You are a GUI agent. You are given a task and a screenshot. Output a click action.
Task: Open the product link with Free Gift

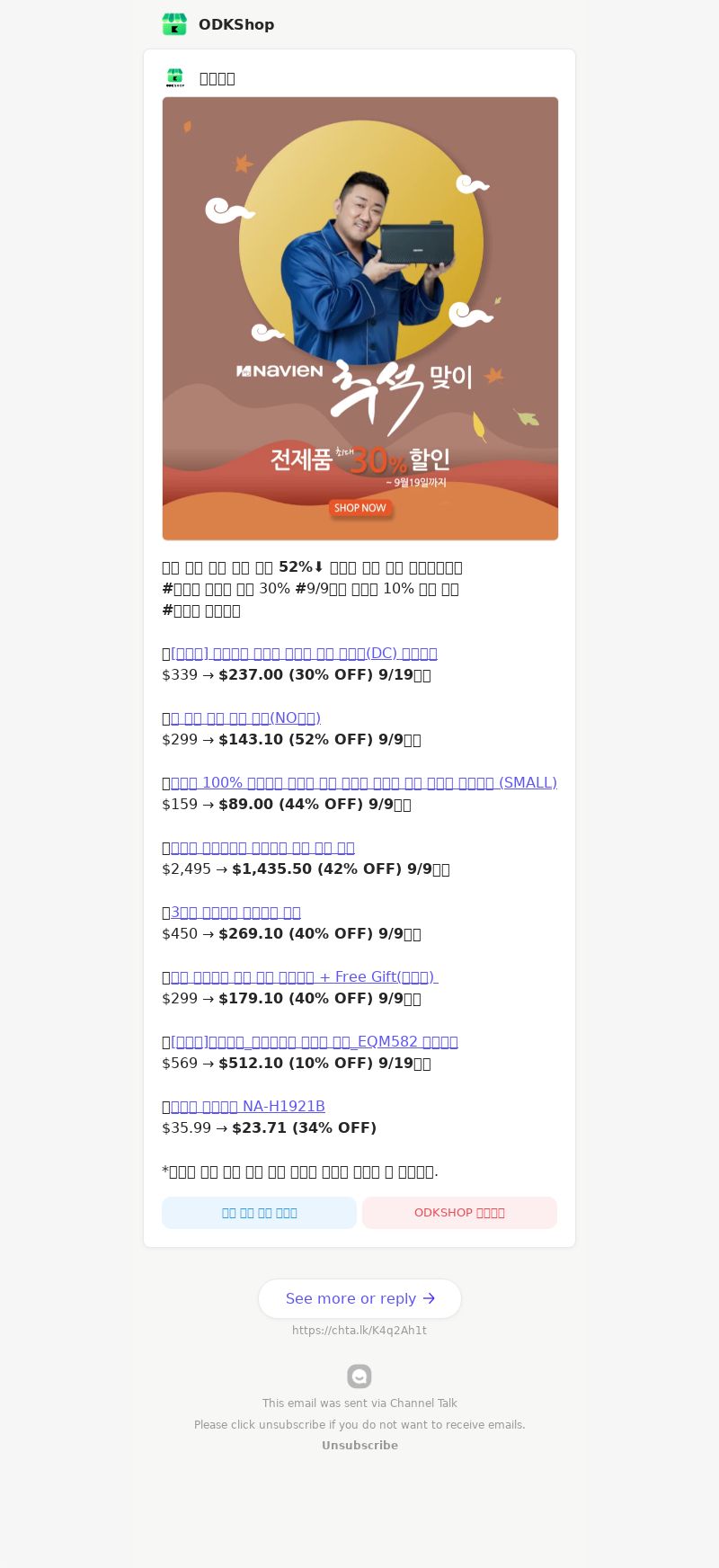(x=304, y=977)
